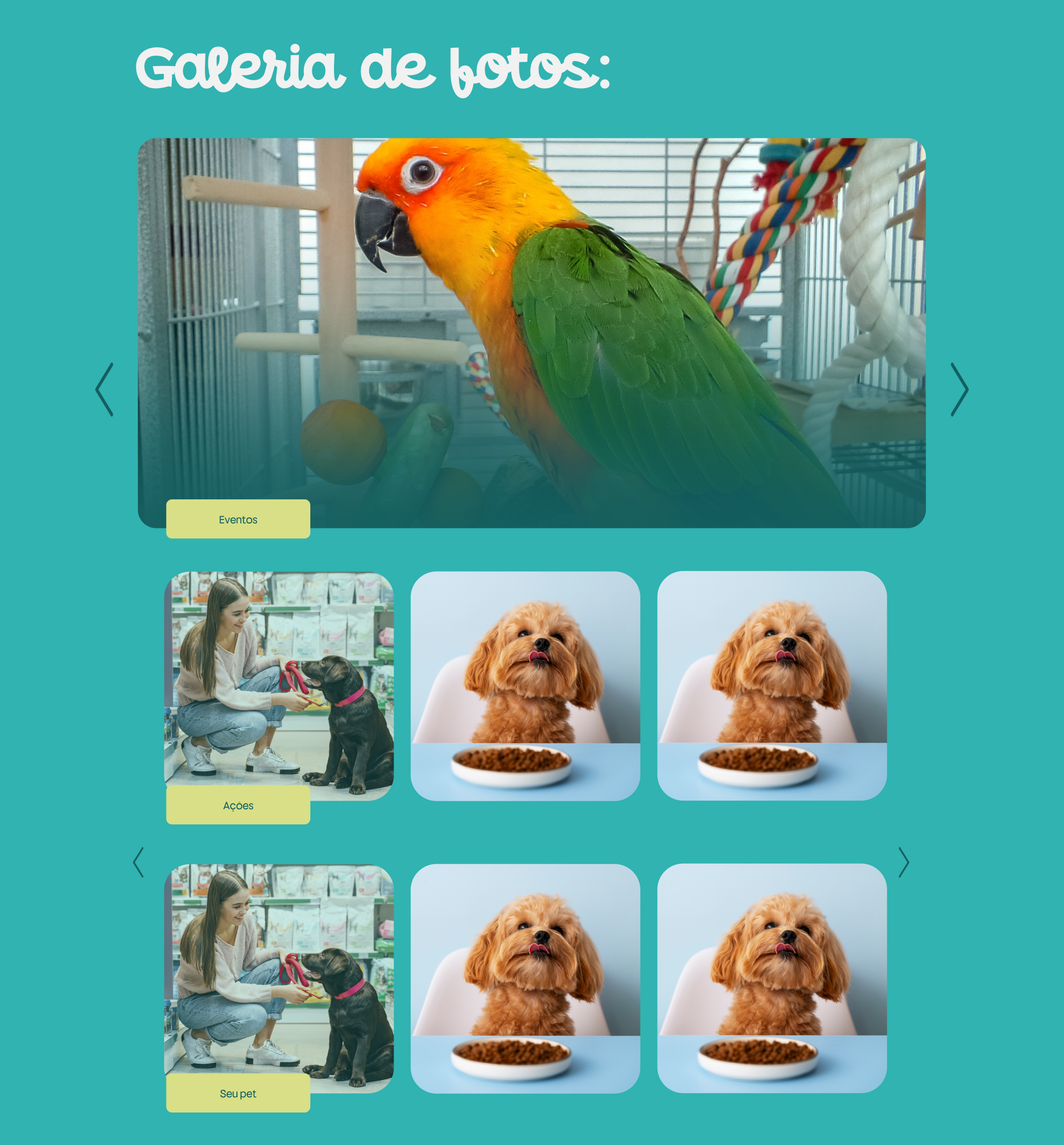Go to previous page of thumbnail grid
The height and width of the screenshot is (1145, 1064).
[138, 862]
